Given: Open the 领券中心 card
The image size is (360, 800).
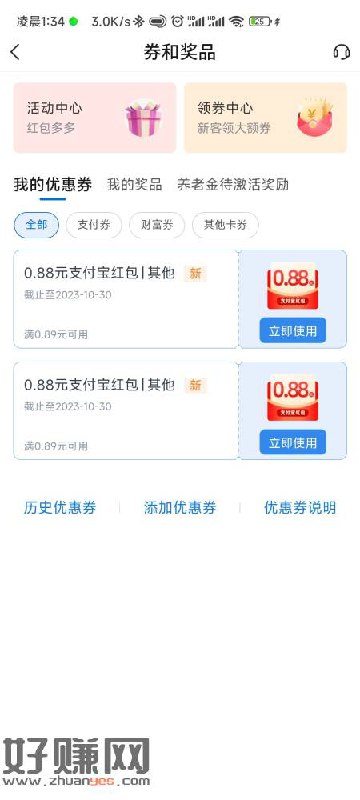Looking at the screenshot, I should coord(265,118).
